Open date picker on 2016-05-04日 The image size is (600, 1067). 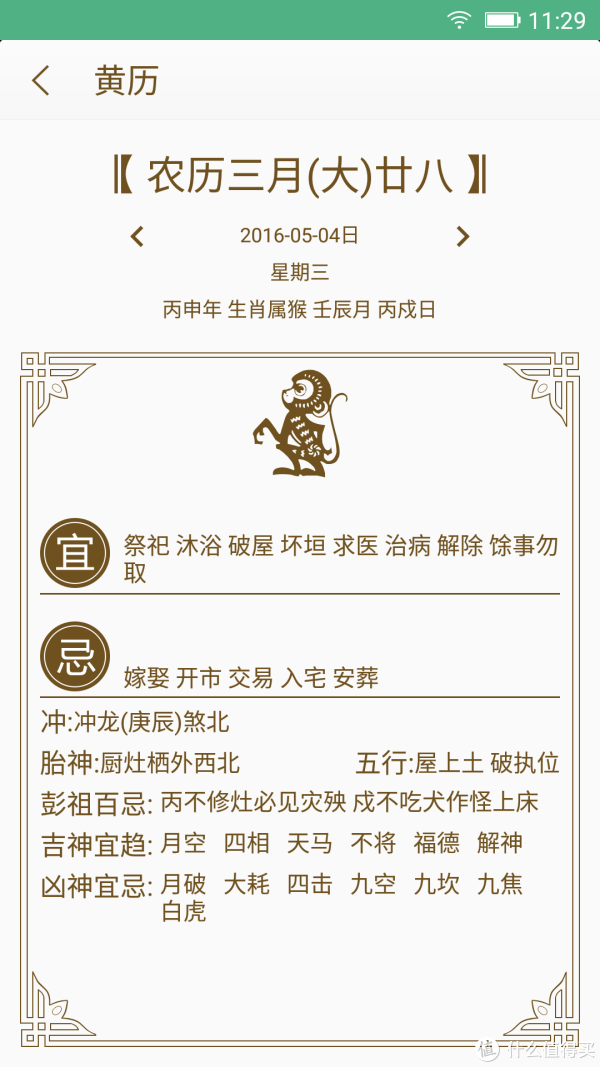pos(299,236)
